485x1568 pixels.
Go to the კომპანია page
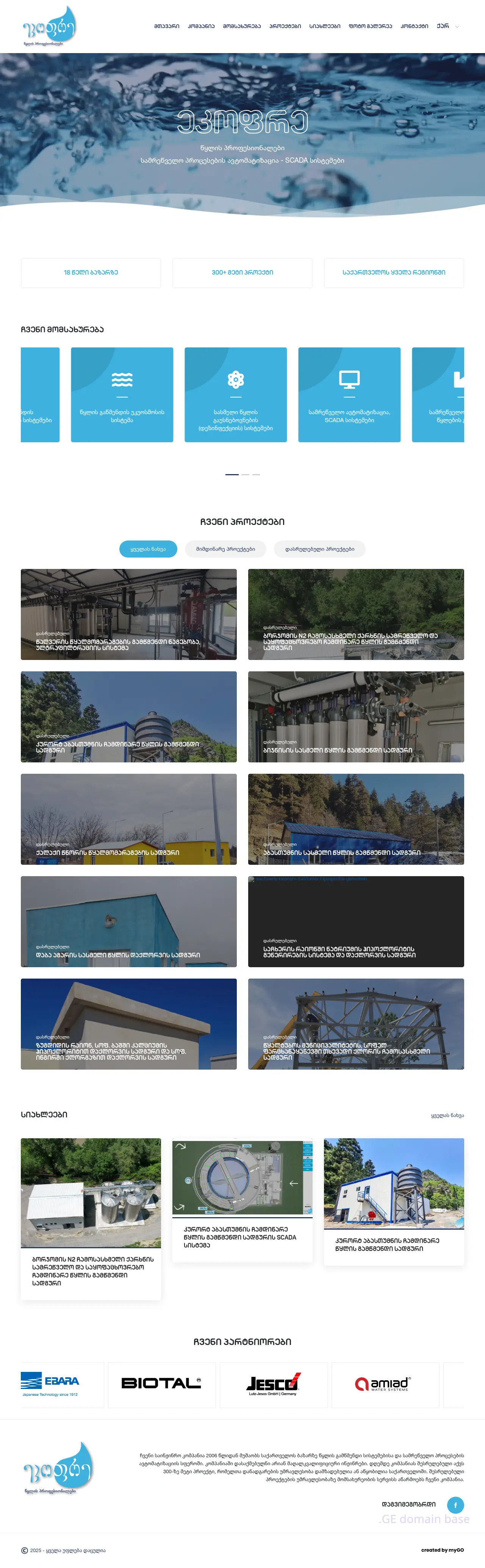tap(201, 26)
